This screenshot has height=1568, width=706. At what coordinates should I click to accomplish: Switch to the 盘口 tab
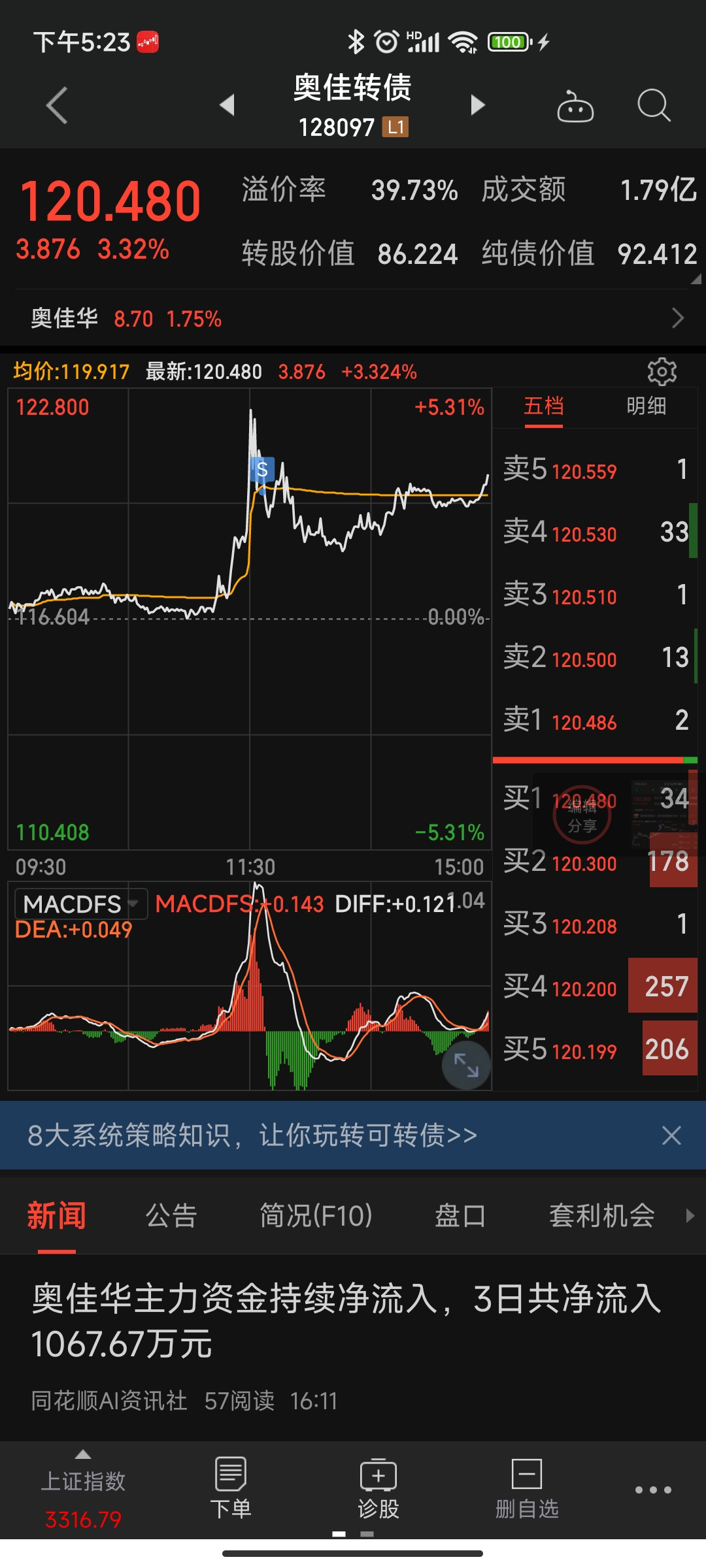coord(460,1216)
